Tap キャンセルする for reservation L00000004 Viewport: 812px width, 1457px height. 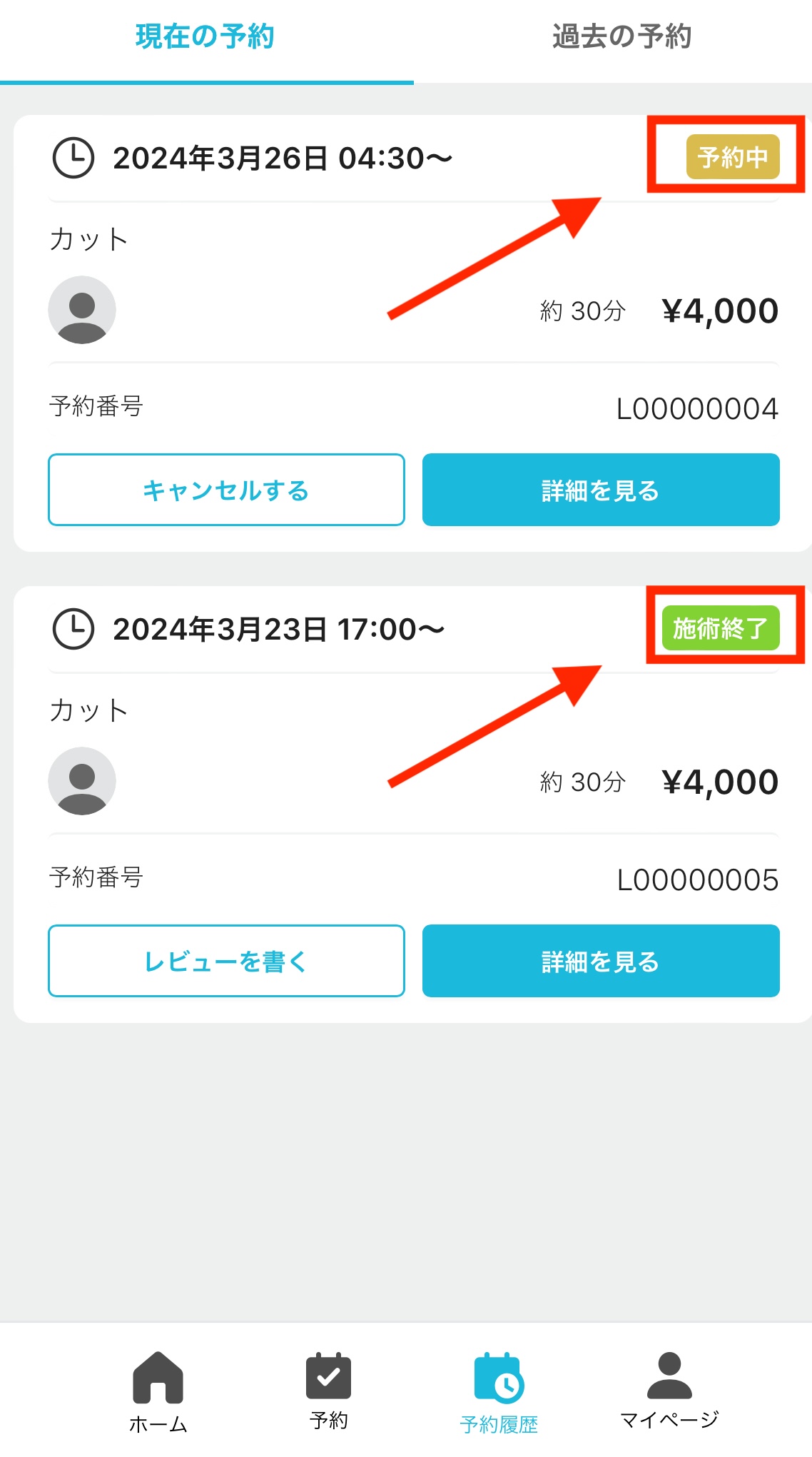[x=226, y=490]
